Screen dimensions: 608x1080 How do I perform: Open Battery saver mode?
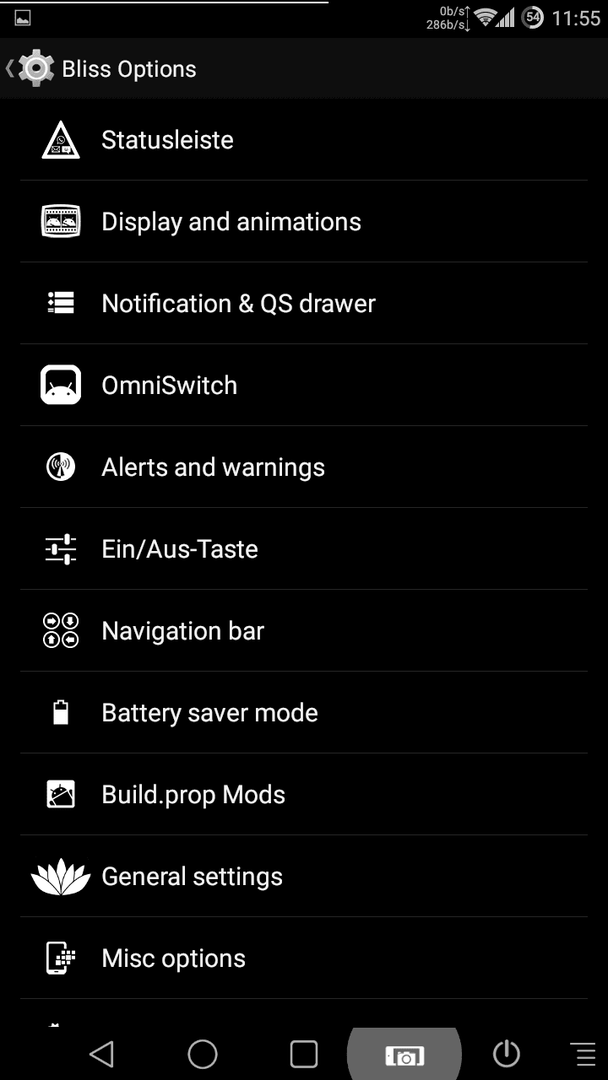[x=304, y=713]
